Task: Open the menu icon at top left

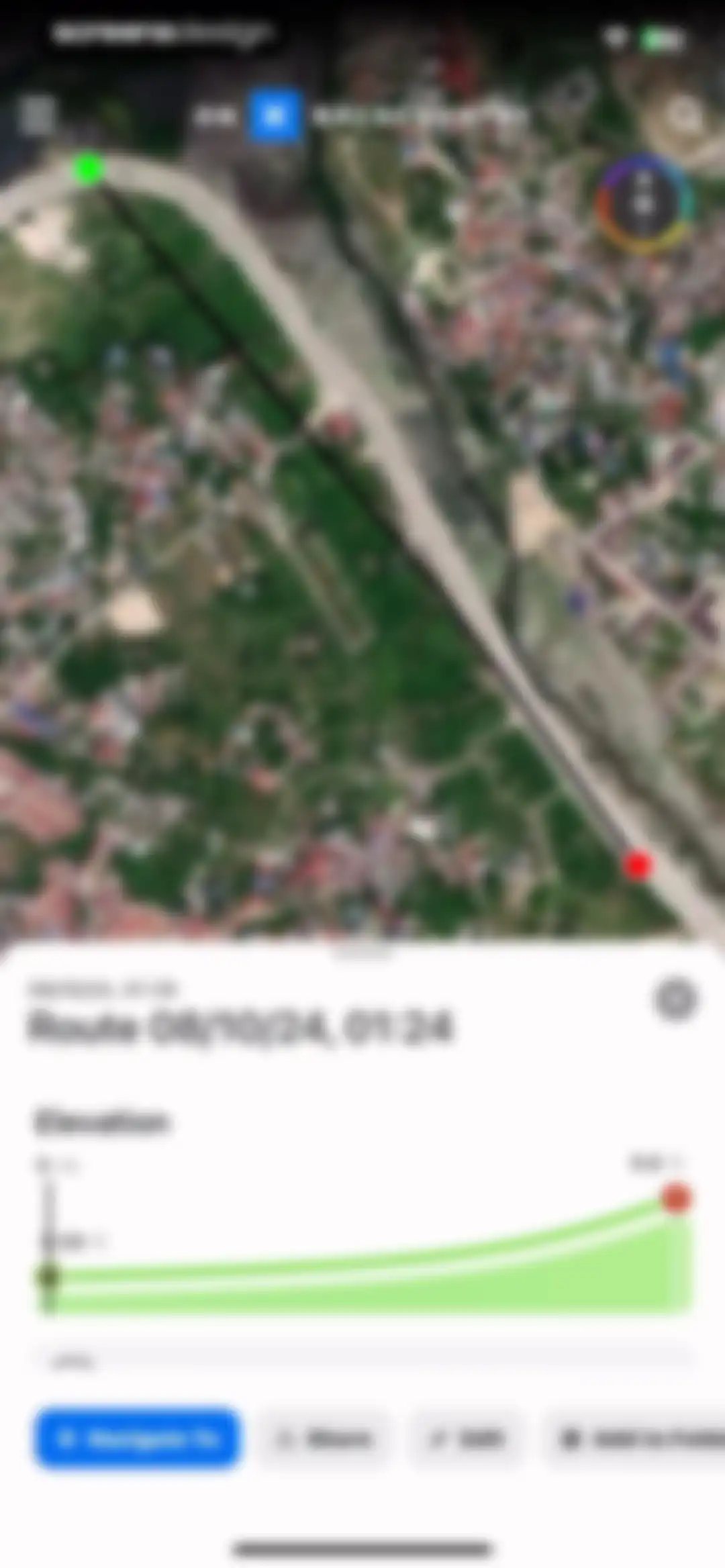Action: coord(37,115)
